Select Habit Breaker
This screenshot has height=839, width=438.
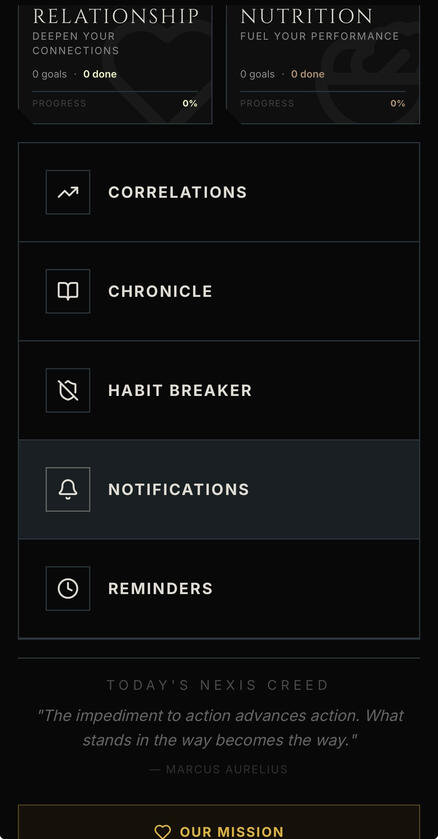(219, 390)
